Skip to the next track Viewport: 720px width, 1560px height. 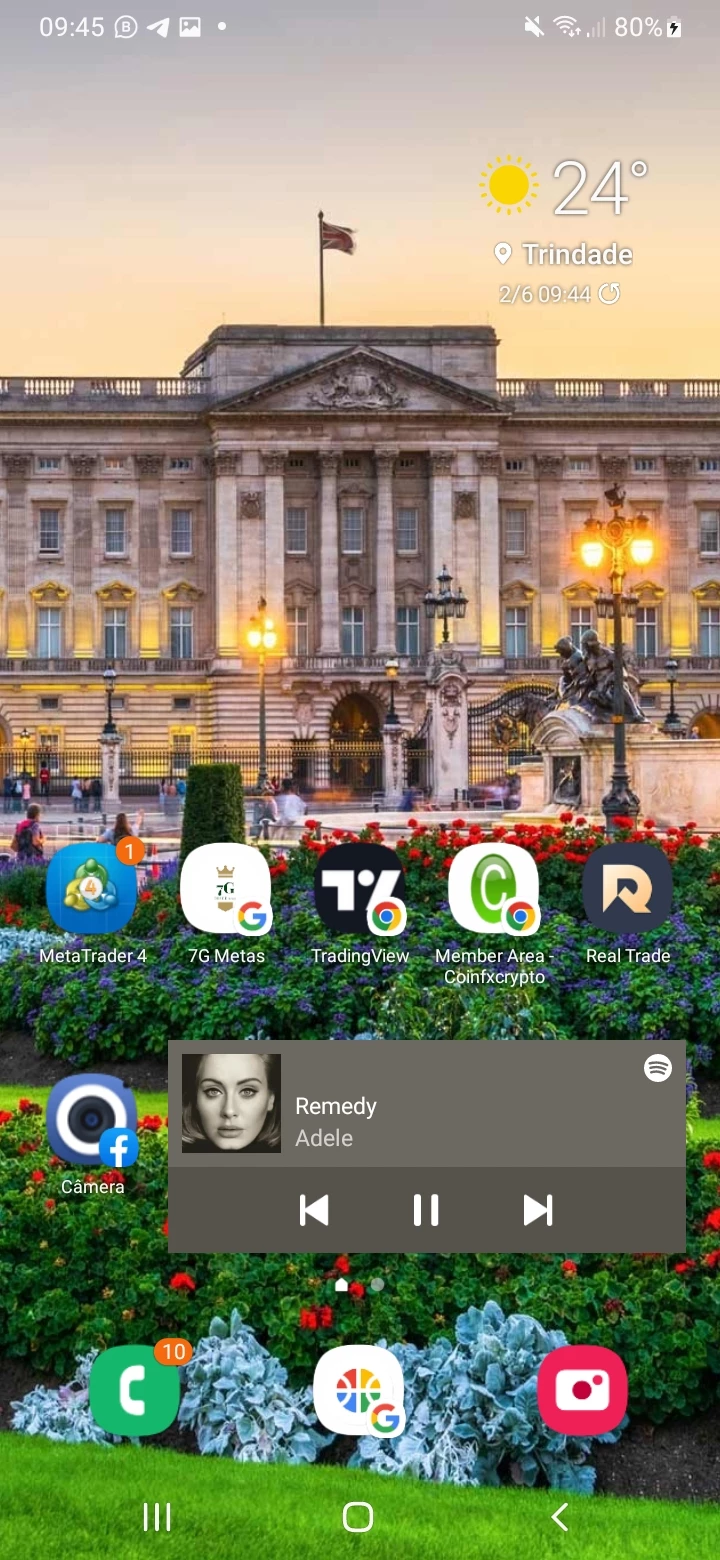(538, 1210)
